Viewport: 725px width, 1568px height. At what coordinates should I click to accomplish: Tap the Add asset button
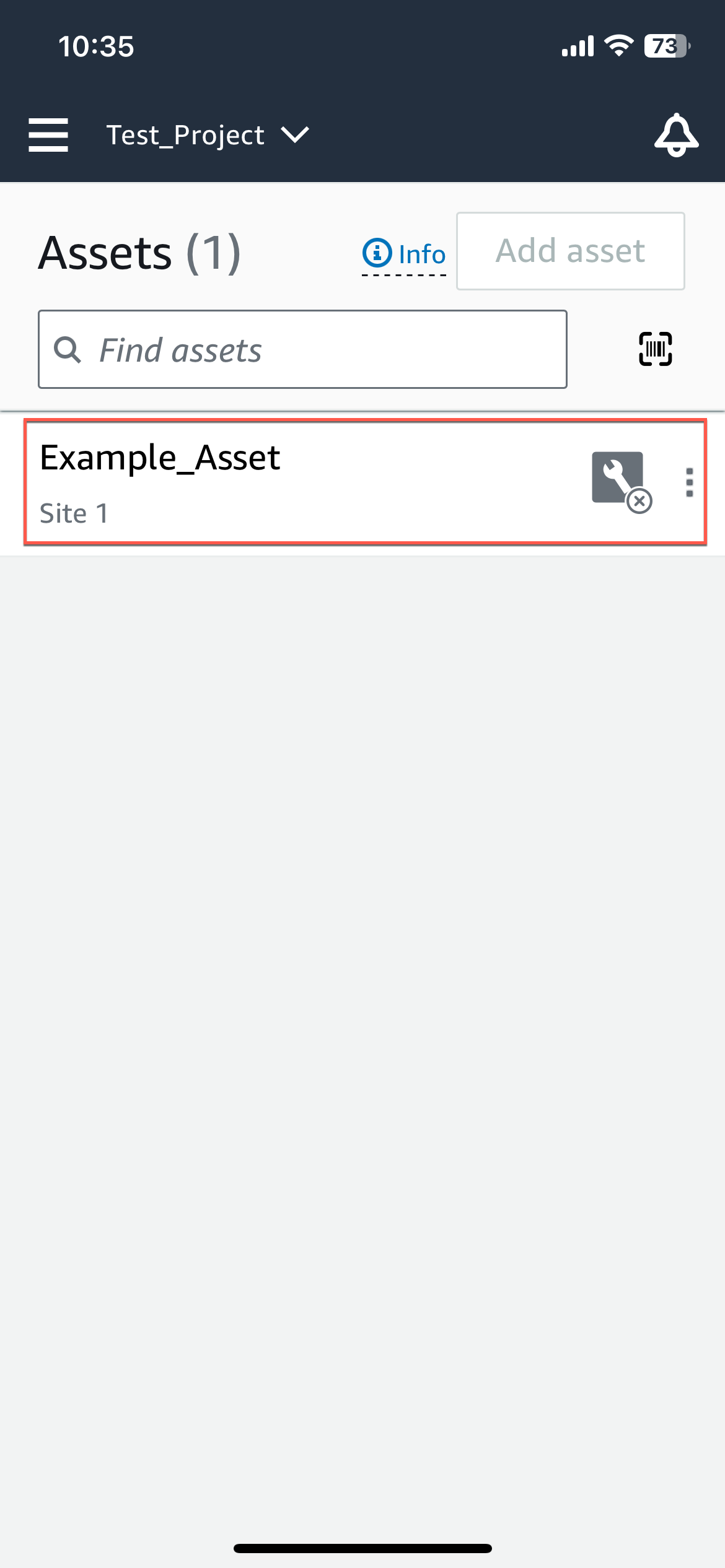(x=571, y=251)
